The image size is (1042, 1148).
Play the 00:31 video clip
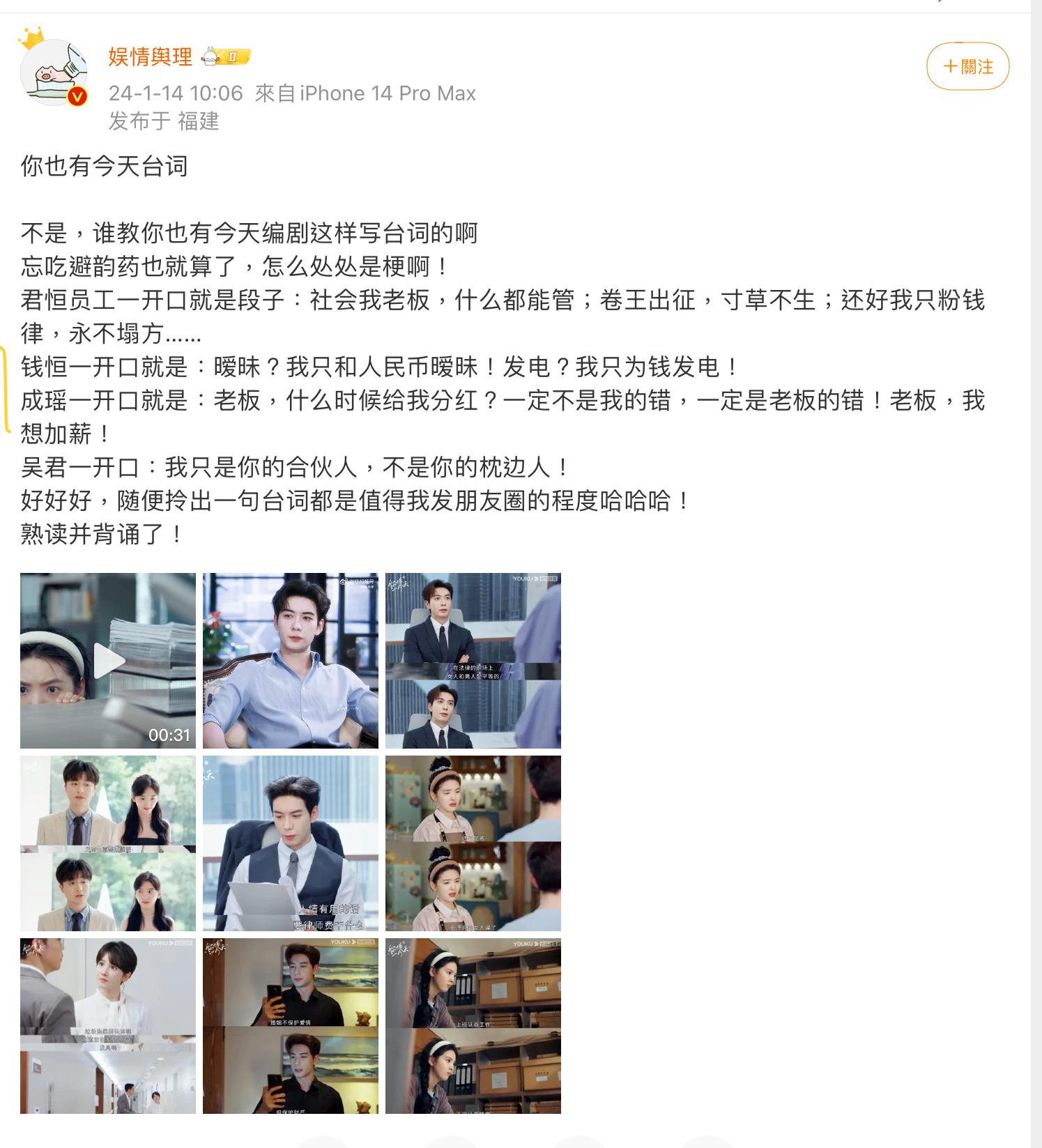point(108,661)
